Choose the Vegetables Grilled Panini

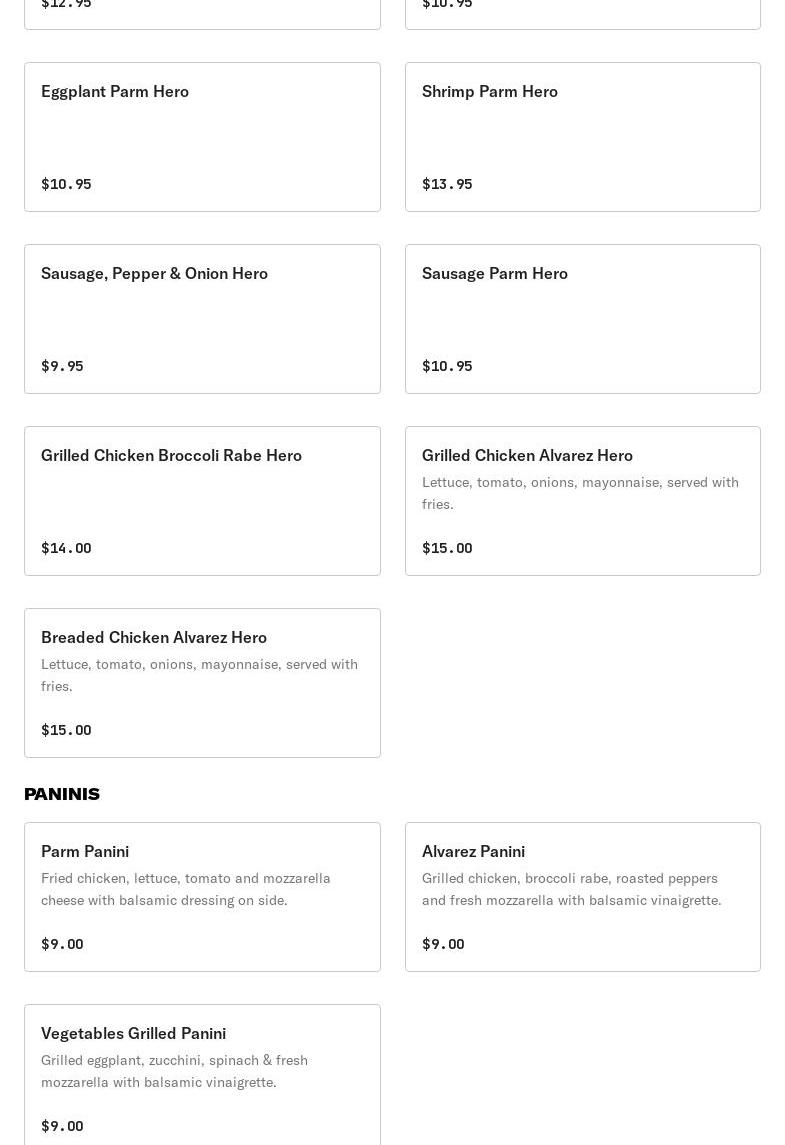point(202,1075)
